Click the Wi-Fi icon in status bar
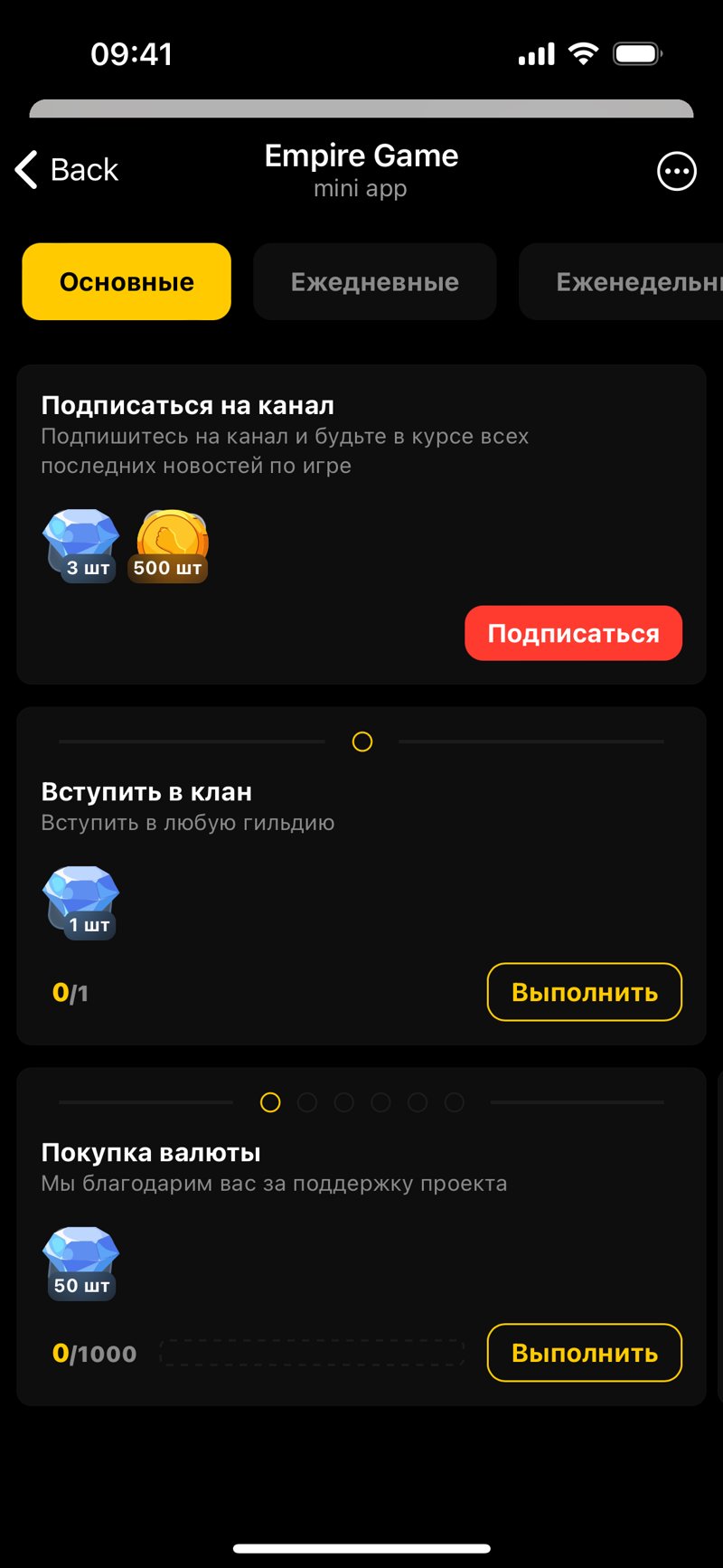 point(583,54)
